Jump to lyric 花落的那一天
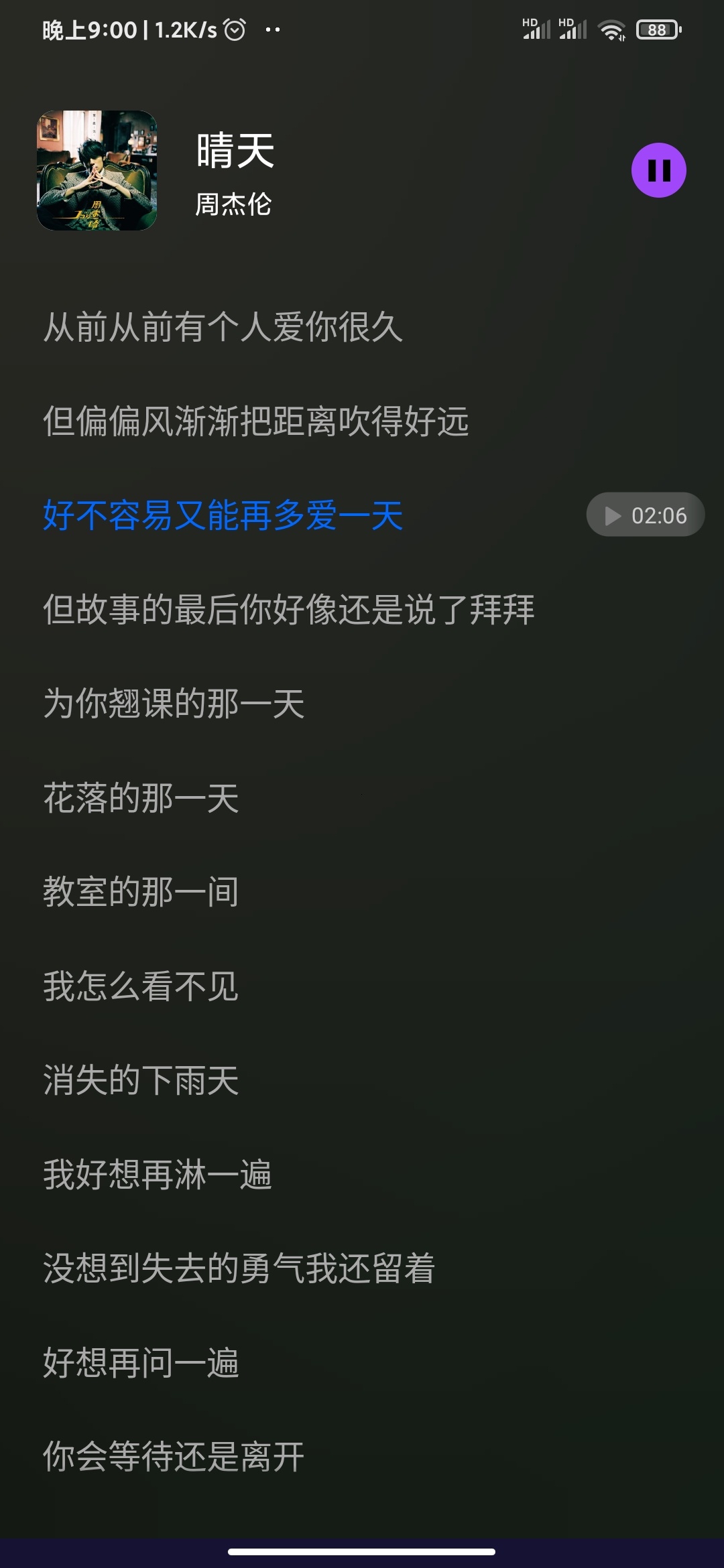 (141, 798)
